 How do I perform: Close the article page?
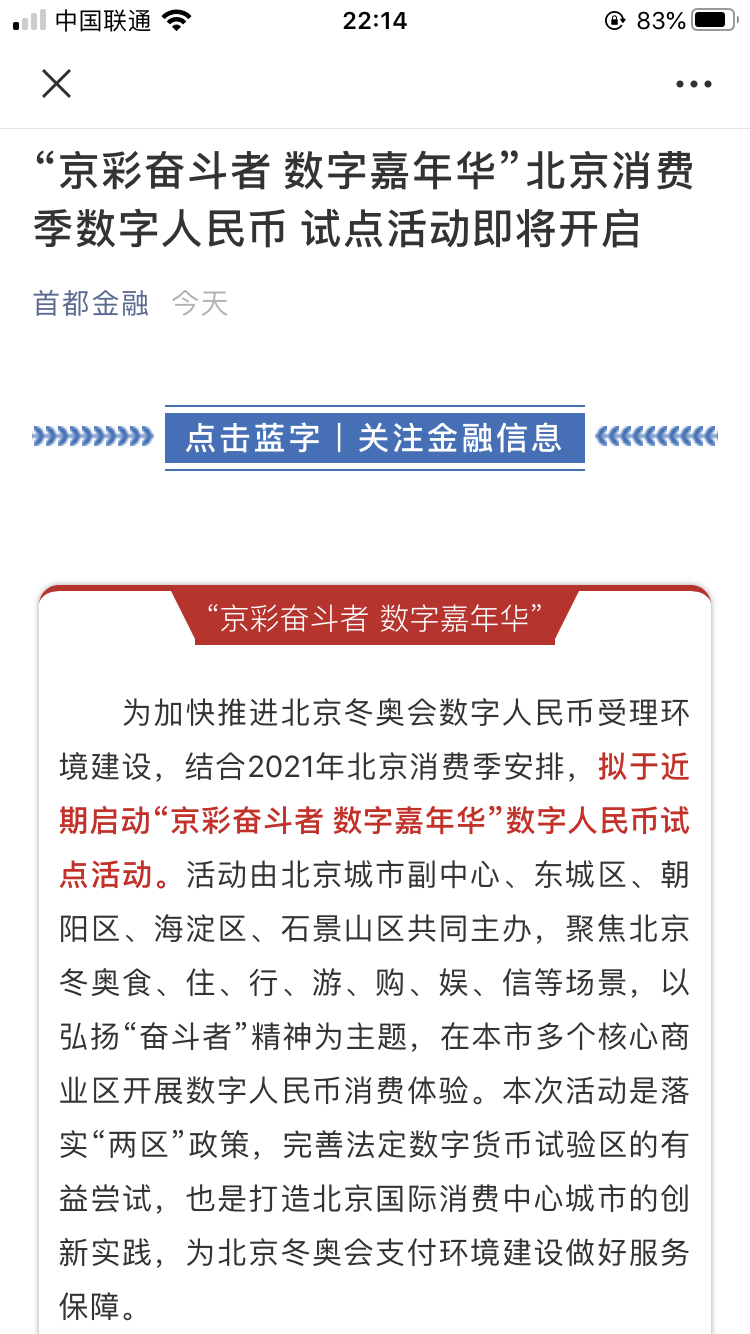coord(56,84)
